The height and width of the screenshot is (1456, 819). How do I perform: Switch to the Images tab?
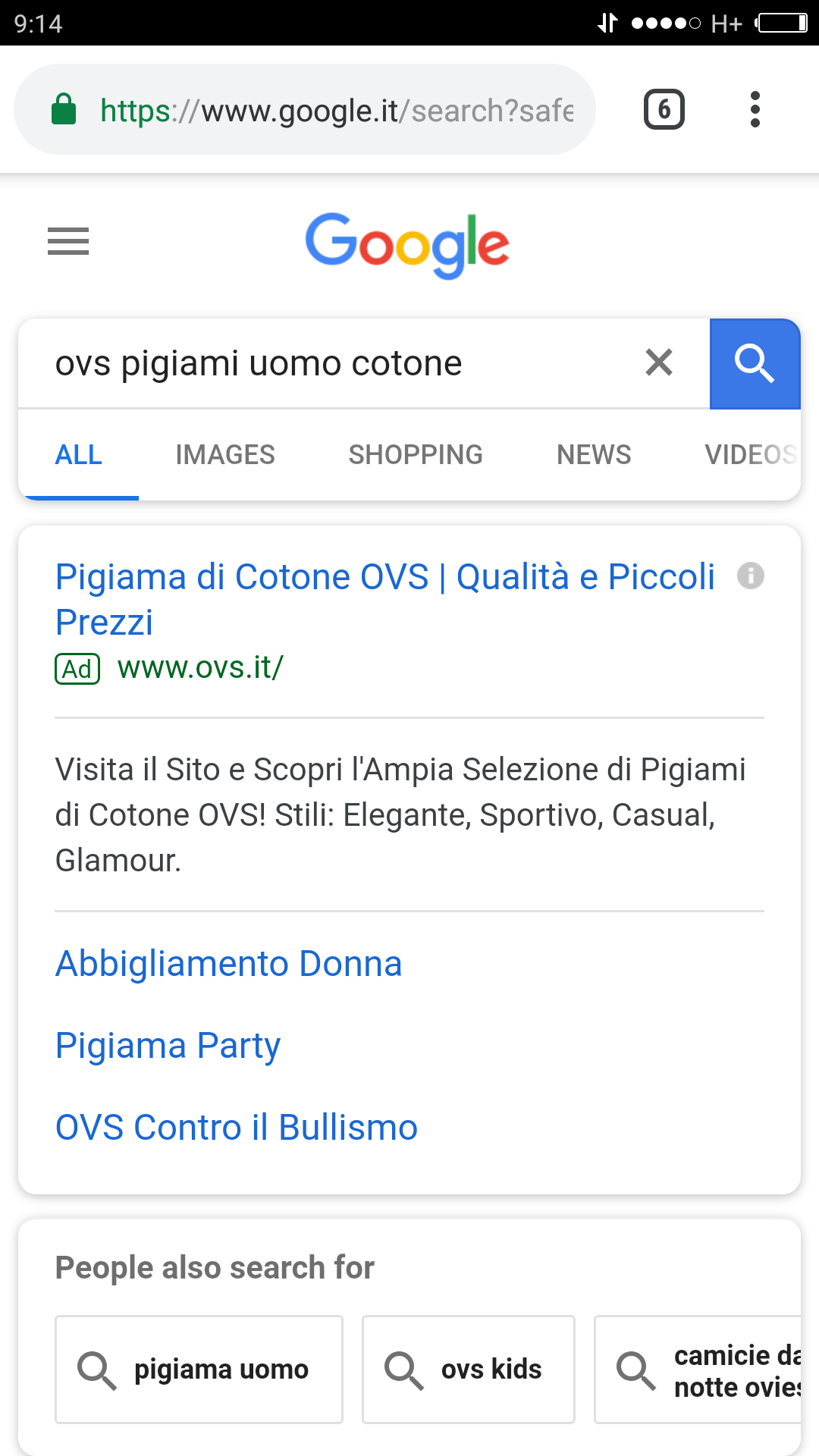pyautogui.click(x=225, y=455)
